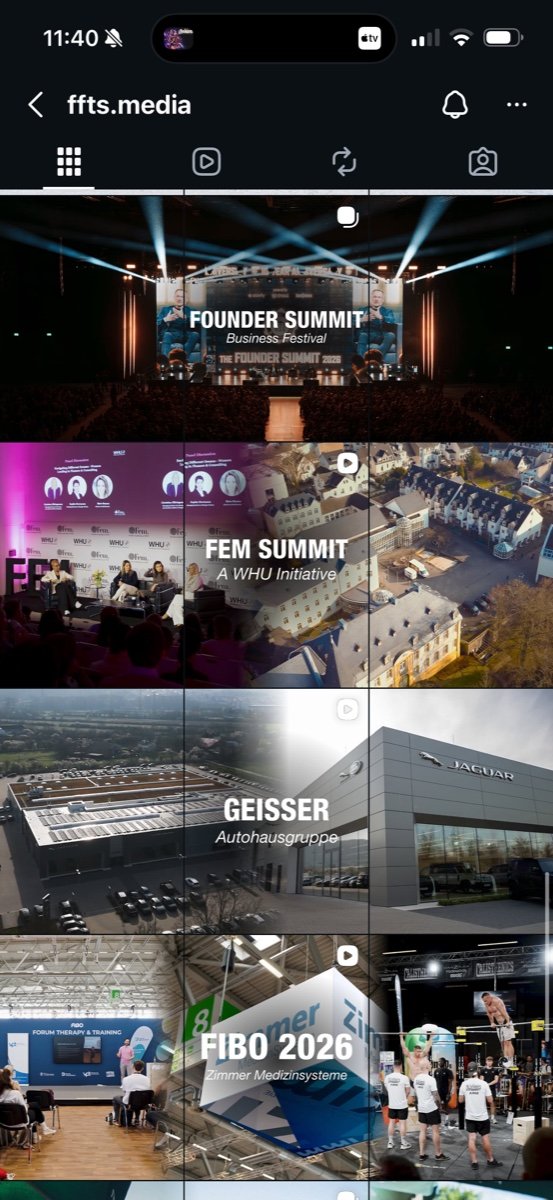Open the Geisser Autohausgruppe reel tile
Viewport: 553px width, 1200px height.
point(276,811)
